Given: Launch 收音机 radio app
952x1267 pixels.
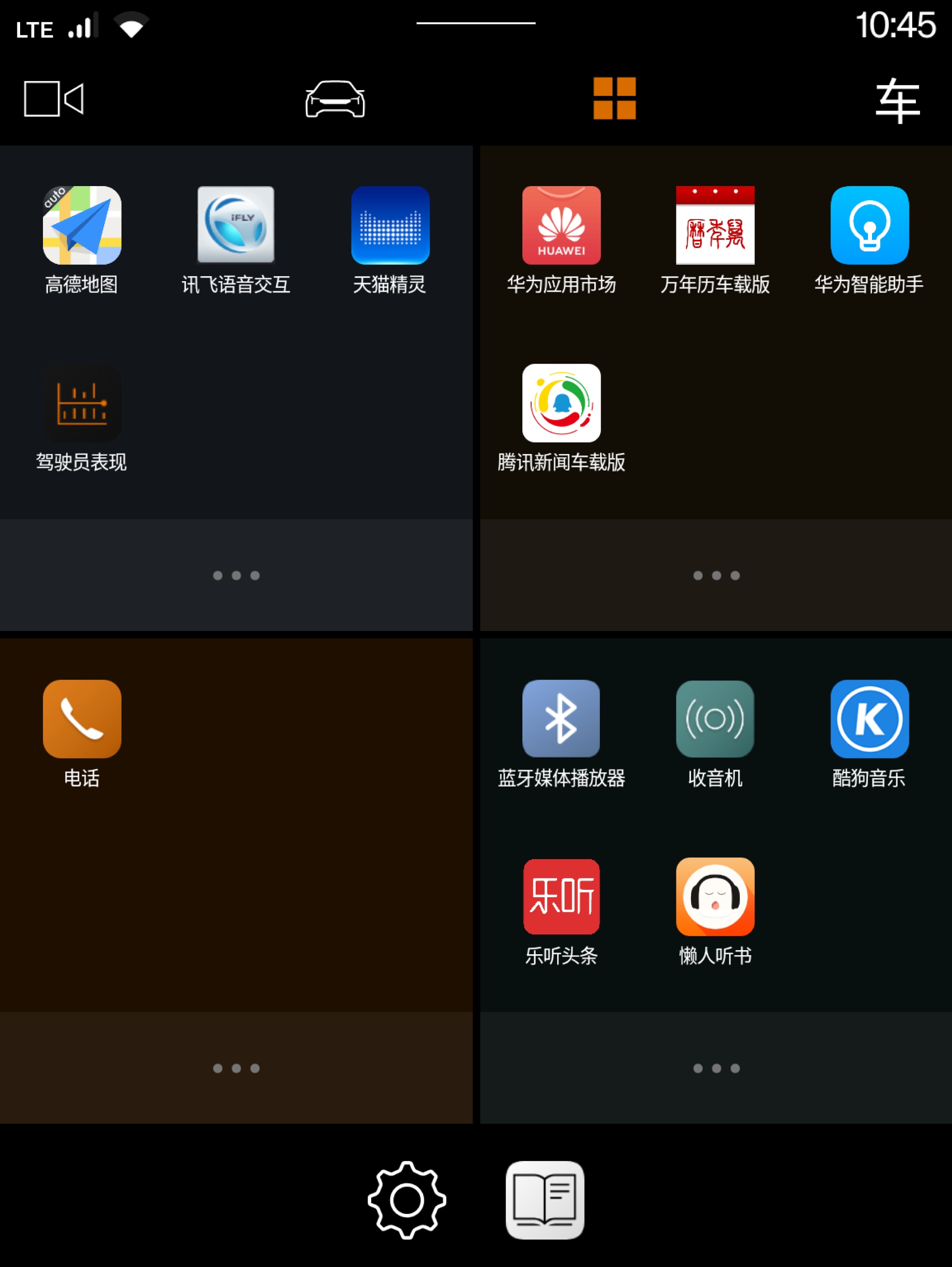Looking at the screenshot, I should [715, 719].
